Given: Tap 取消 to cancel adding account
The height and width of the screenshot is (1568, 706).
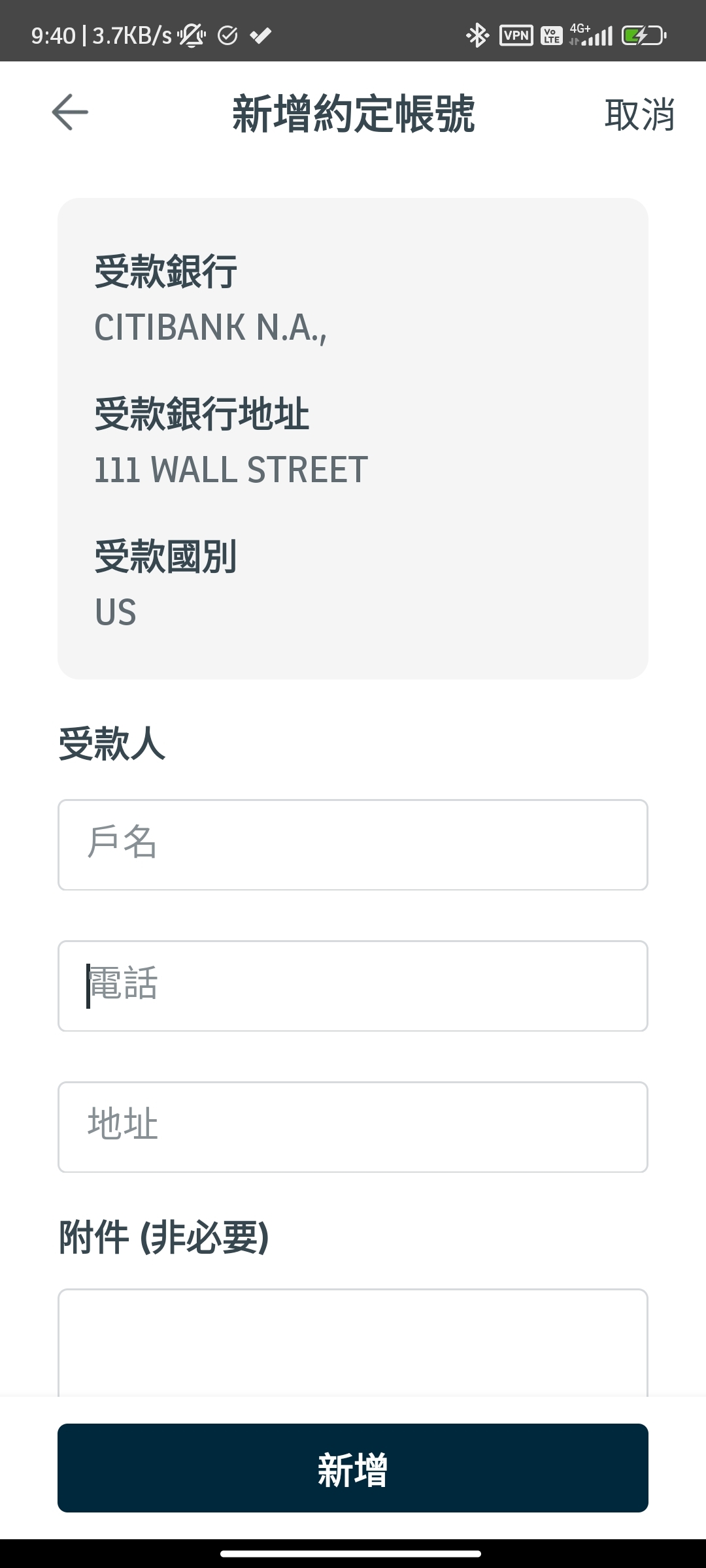Looking at the screenshot, I should pyautogui.click(x=639, y=115).
